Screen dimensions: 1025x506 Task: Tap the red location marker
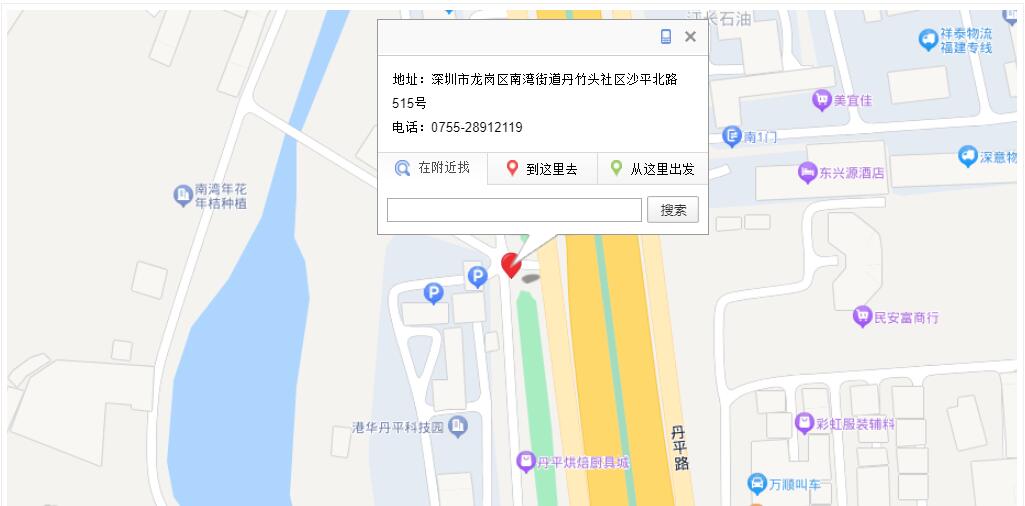coord(512,265)
